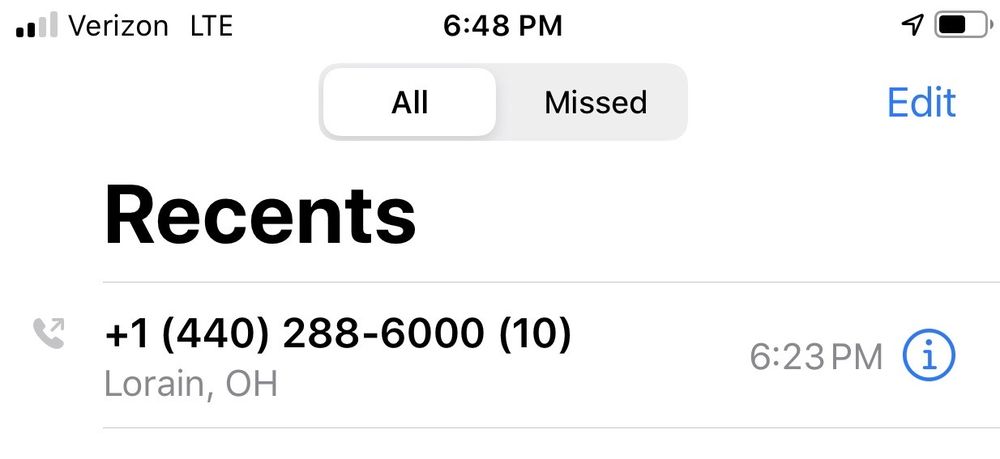1000x459 pixels.
Task: Tap Edit to modify recents
Action: tap(921, 102)
